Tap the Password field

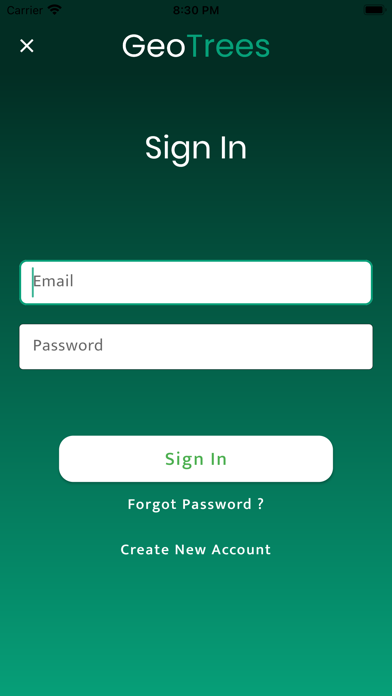click(x=196, y=346)
